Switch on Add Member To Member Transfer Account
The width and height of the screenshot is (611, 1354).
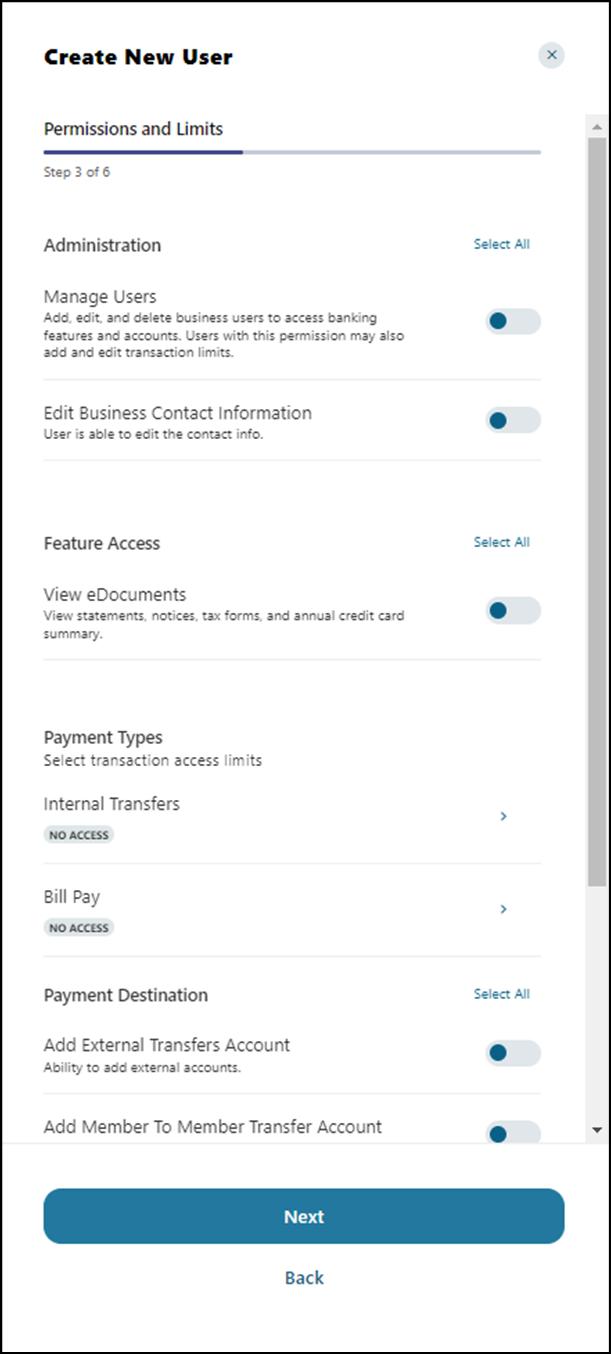tap(513, 1133)
